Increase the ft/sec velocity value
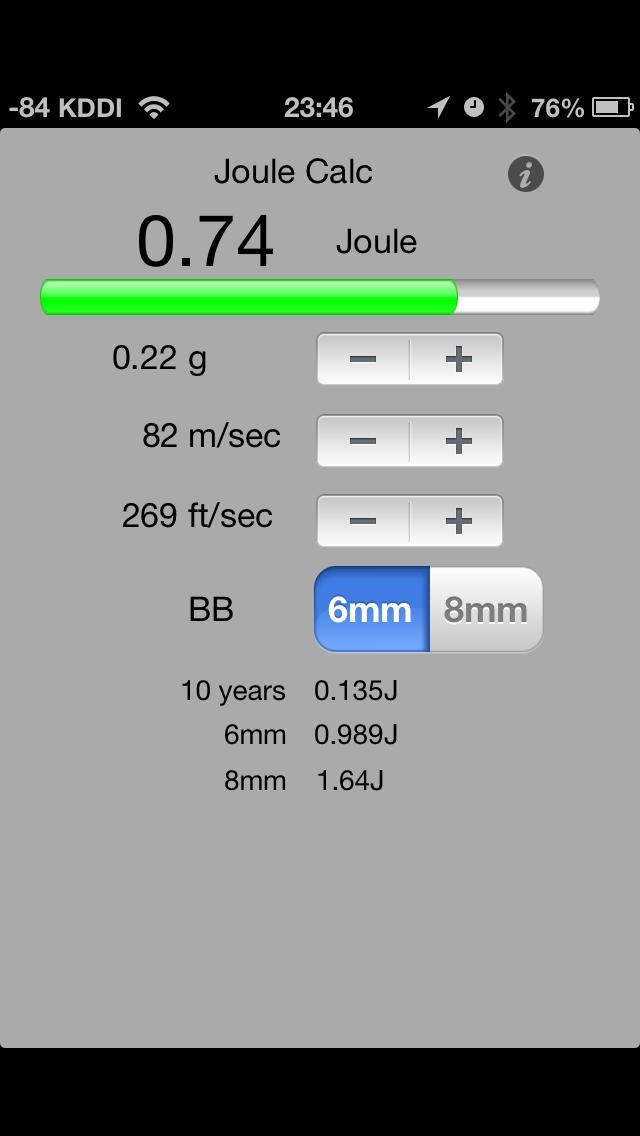 pos(457,520)
